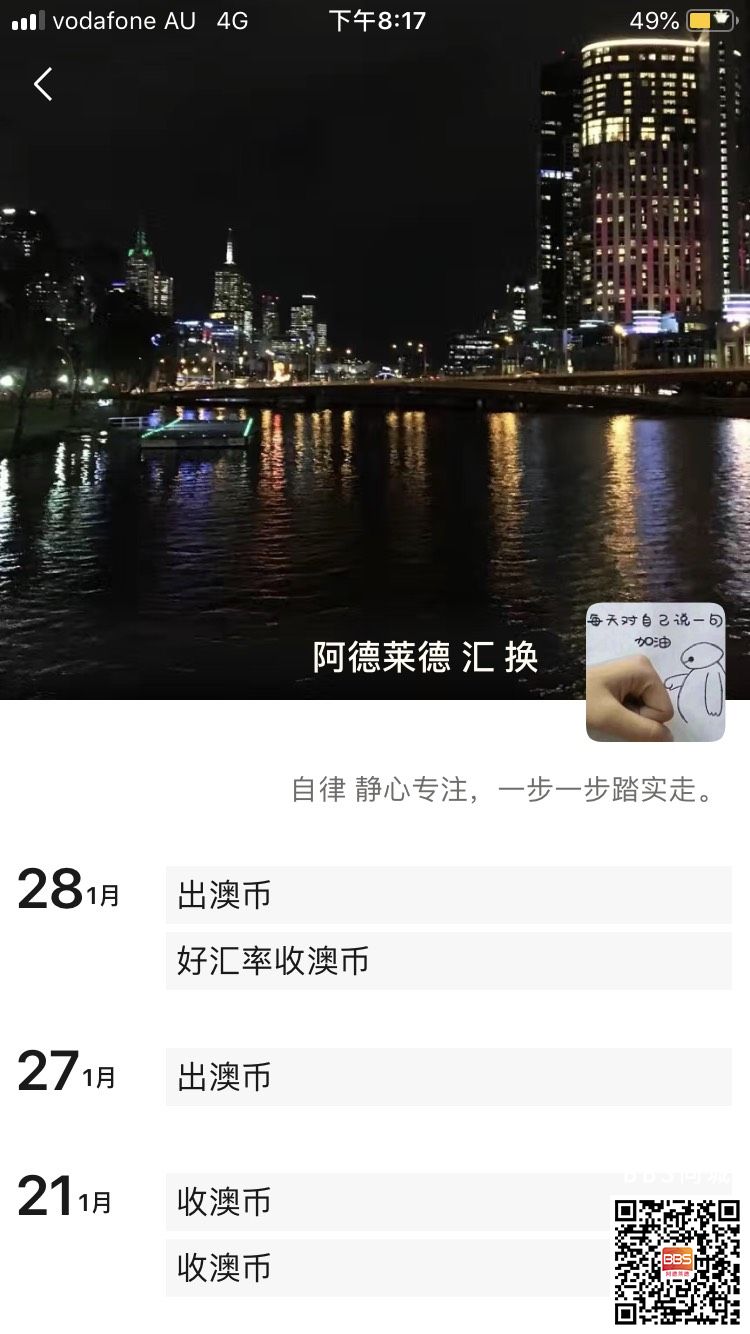Open the 28 Jan post 出澳币

pyautogui.click(x=448, y=895)
